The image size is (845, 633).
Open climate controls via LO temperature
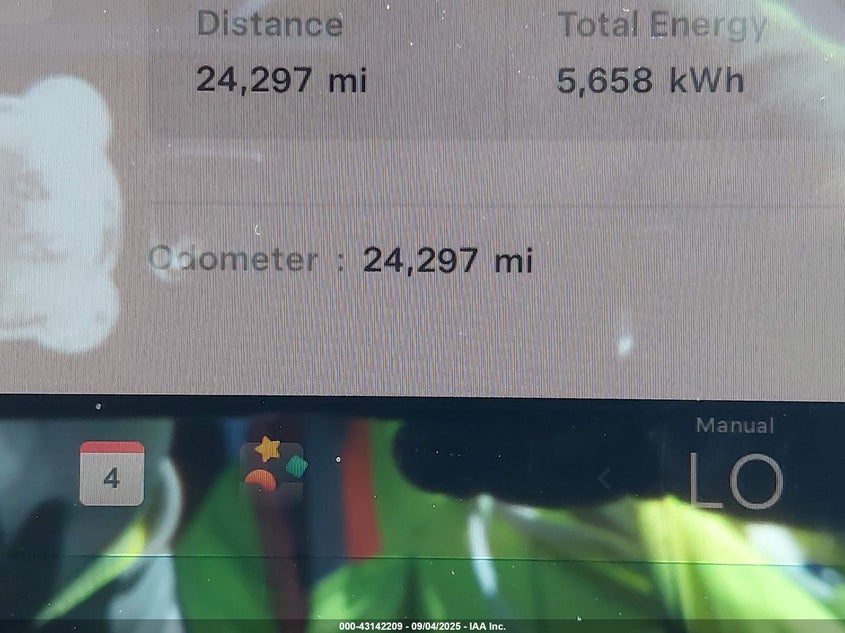click(x=735, y=481)
